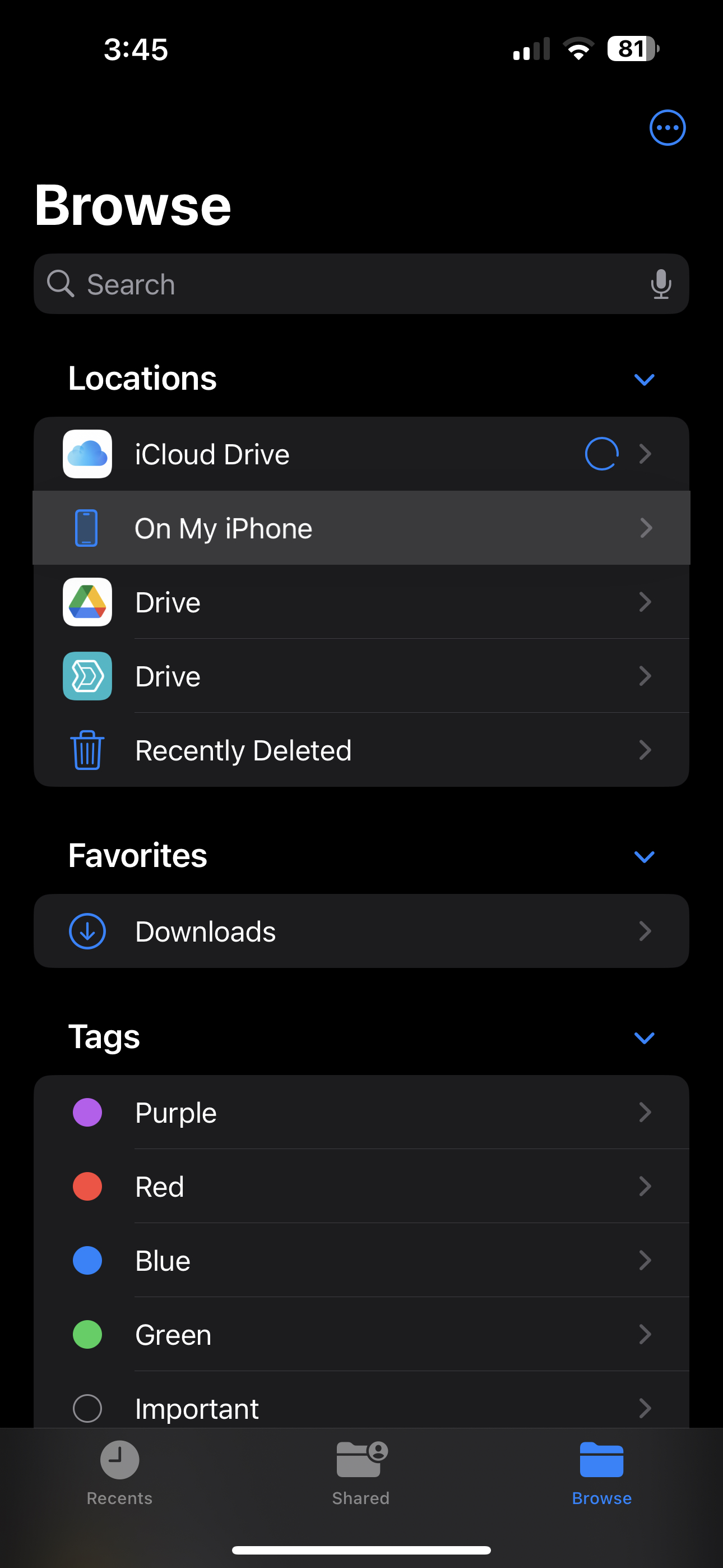Select the Browse tab
Image resolution: width=723 pixels, height=1568 pixels.
click(x=601, y=1472)
